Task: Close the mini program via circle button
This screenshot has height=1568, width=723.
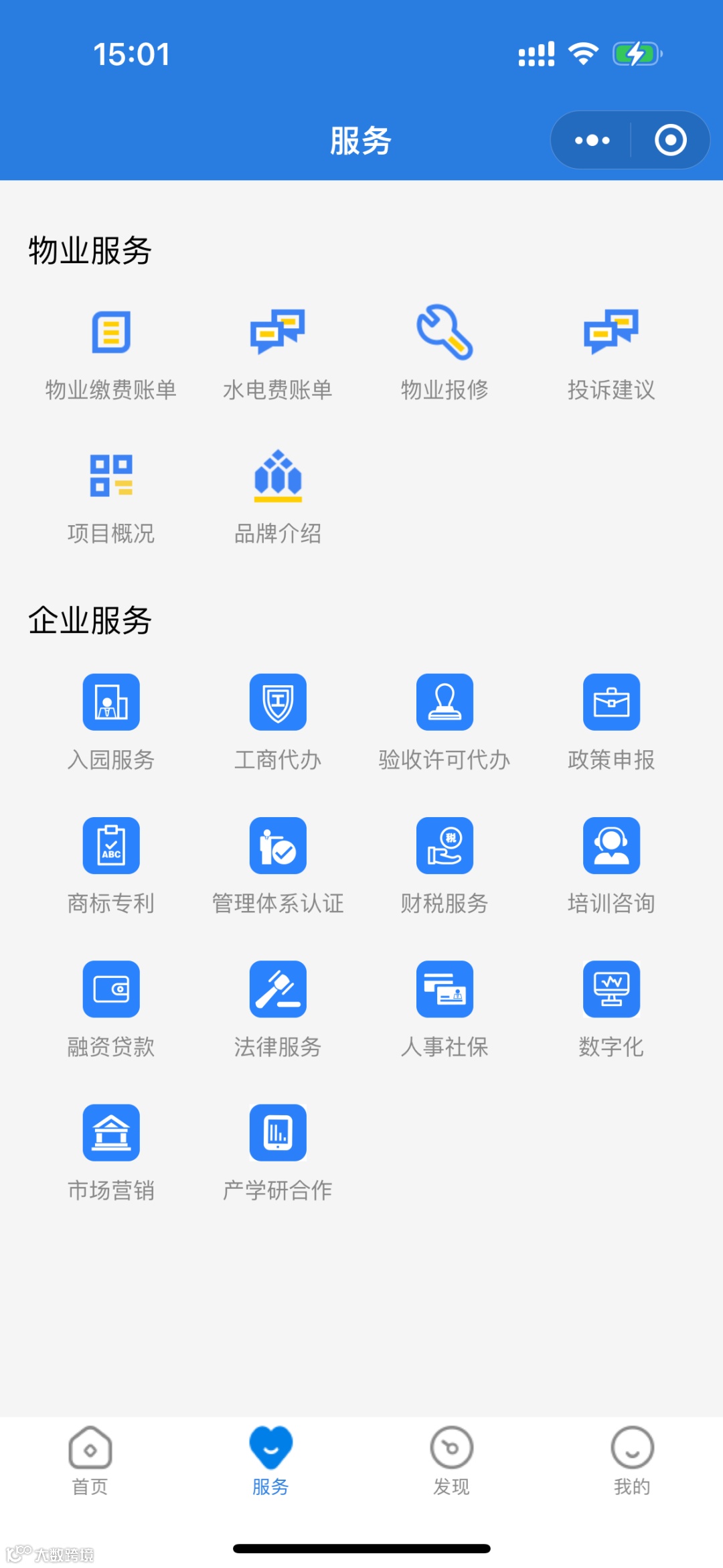Action: point(670,140)
